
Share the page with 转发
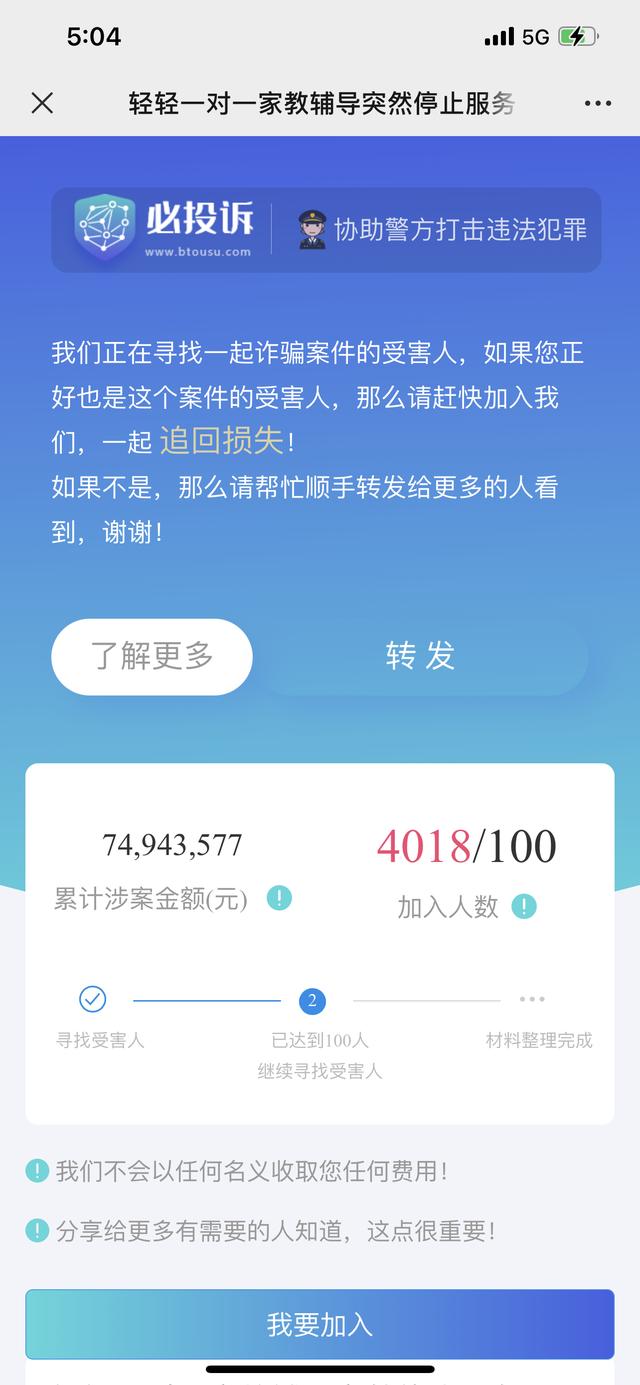click(421, 656)
